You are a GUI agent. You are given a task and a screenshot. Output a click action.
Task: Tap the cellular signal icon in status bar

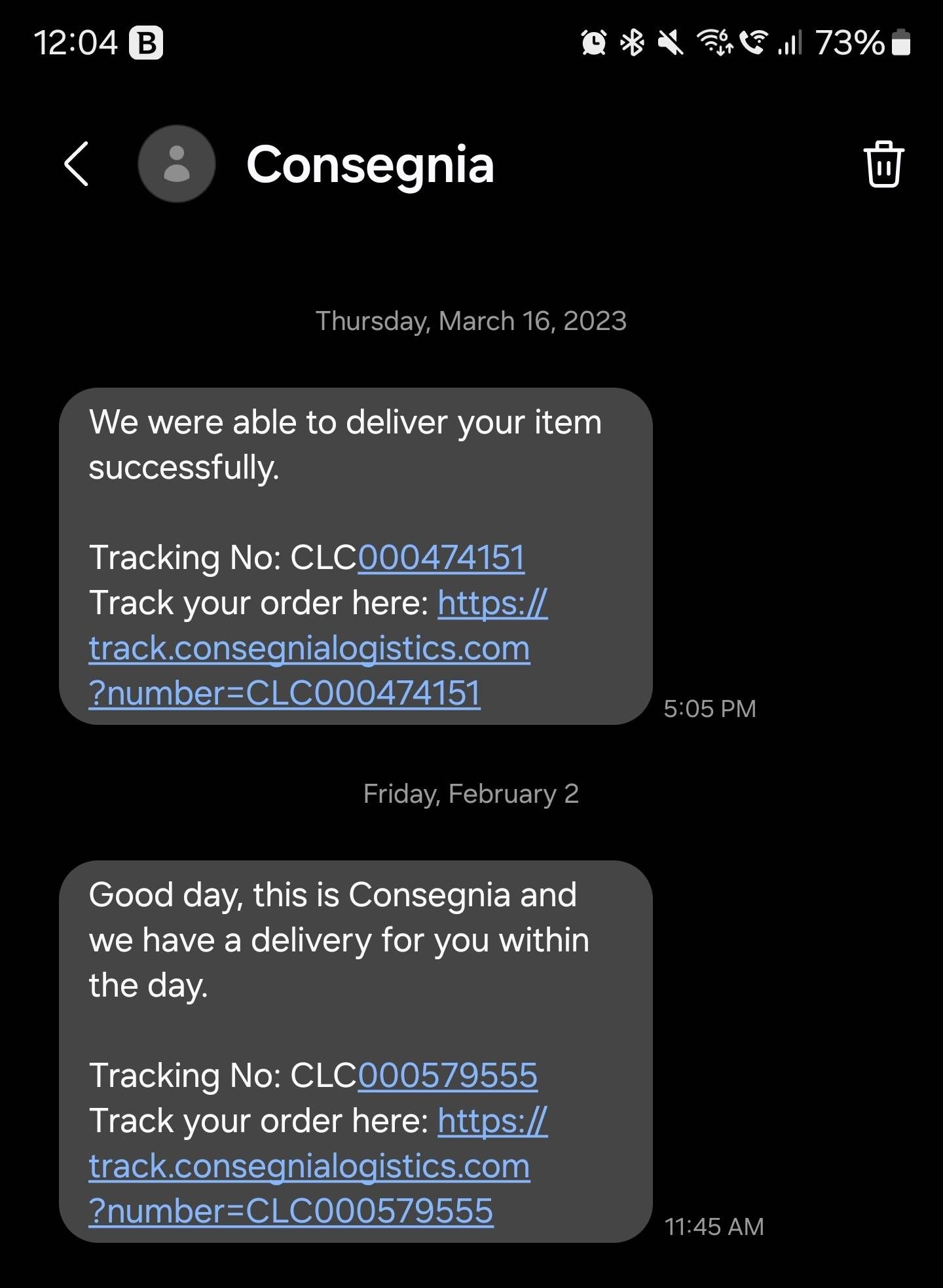pos(790,43)
